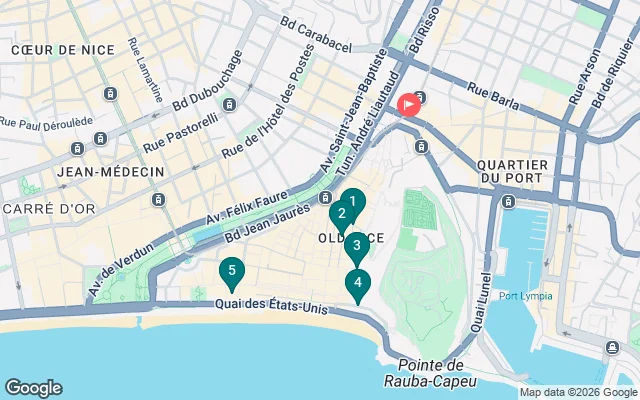The width and height of the screenshot is (640, 400).
Task: View map pin number 5
Action: [232, 270]
